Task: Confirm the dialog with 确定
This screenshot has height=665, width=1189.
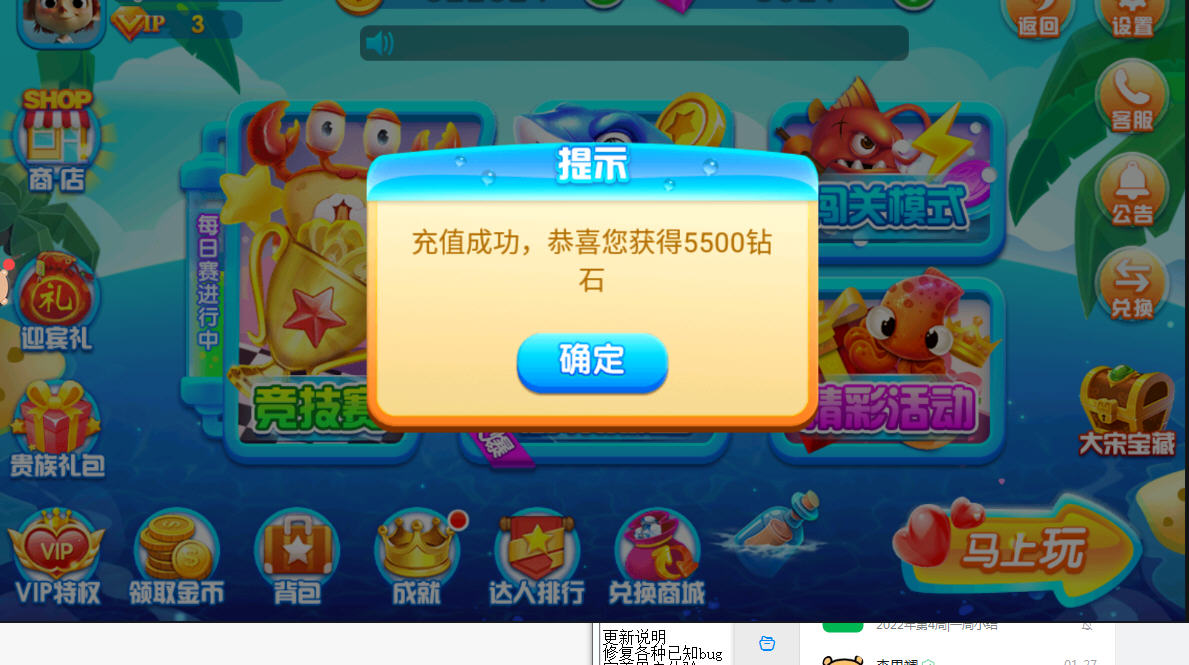Action: coord(592,360)
